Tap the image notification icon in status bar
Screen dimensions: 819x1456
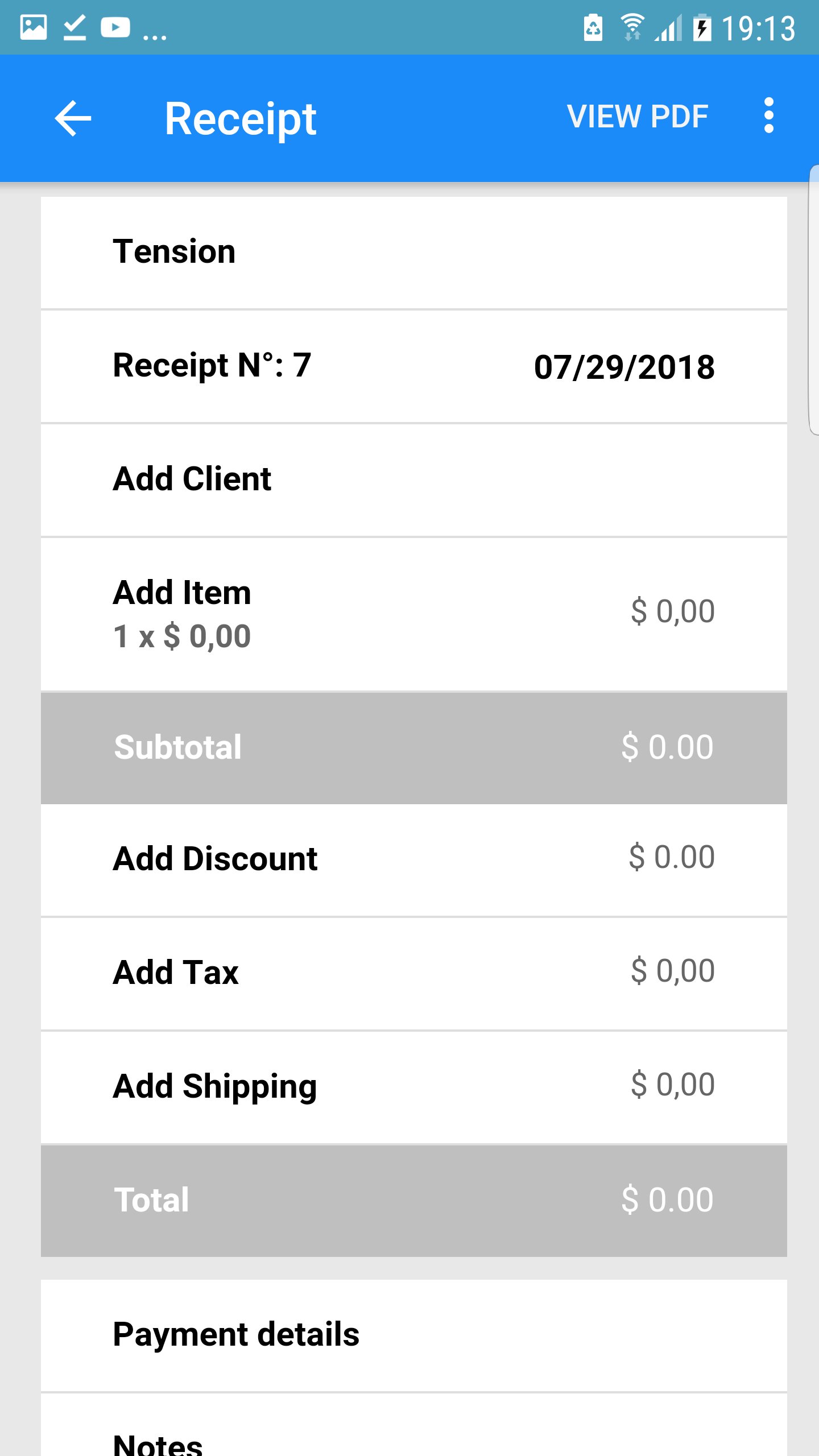pyautogui.click(x=32, y=27)
